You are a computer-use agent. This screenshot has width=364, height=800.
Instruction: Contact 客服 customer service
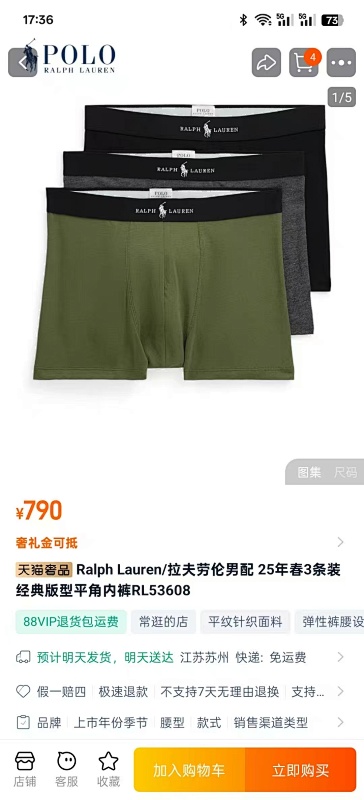tap(66, 769)
